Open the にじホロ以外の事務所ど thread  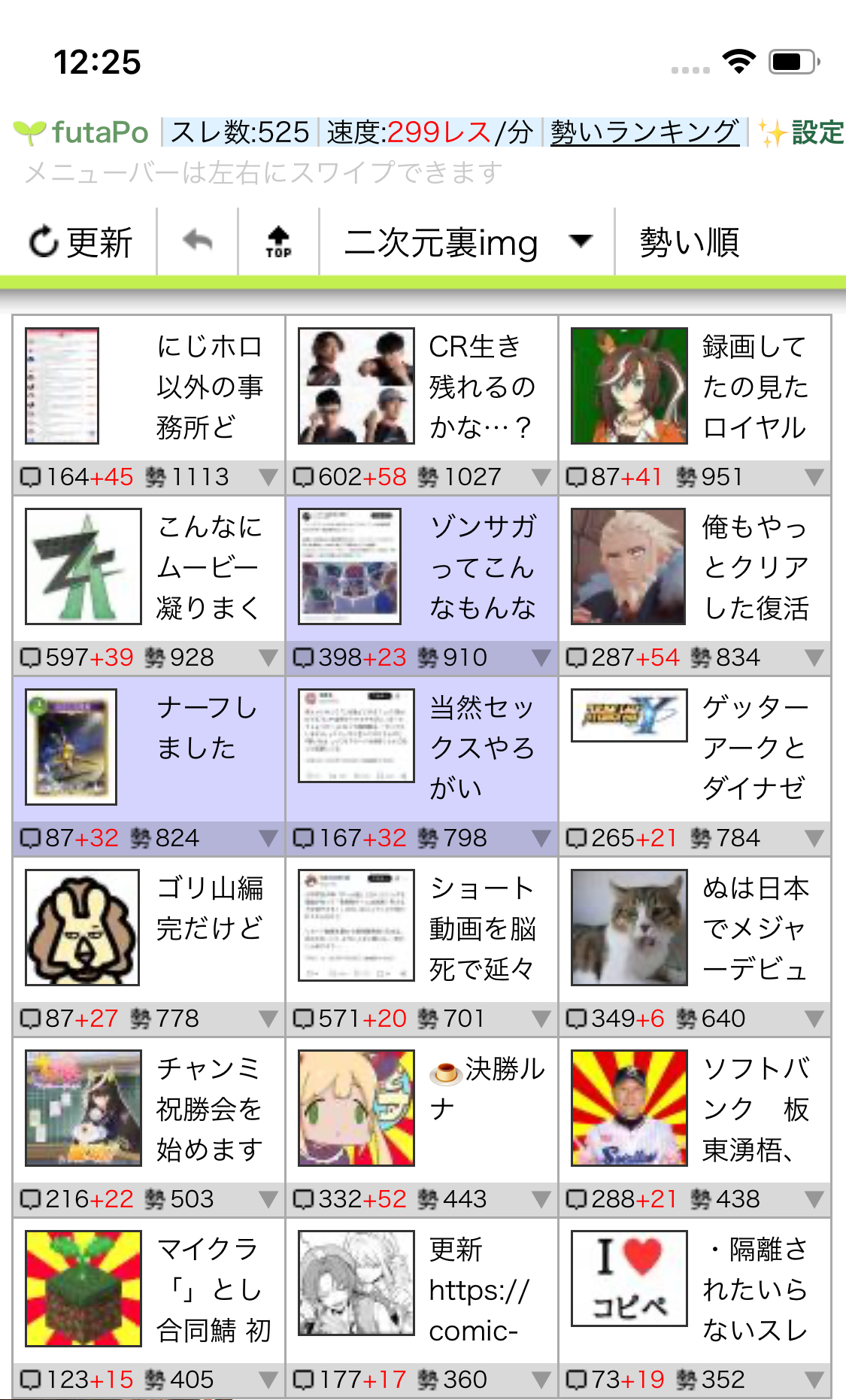tap(208, 387)
